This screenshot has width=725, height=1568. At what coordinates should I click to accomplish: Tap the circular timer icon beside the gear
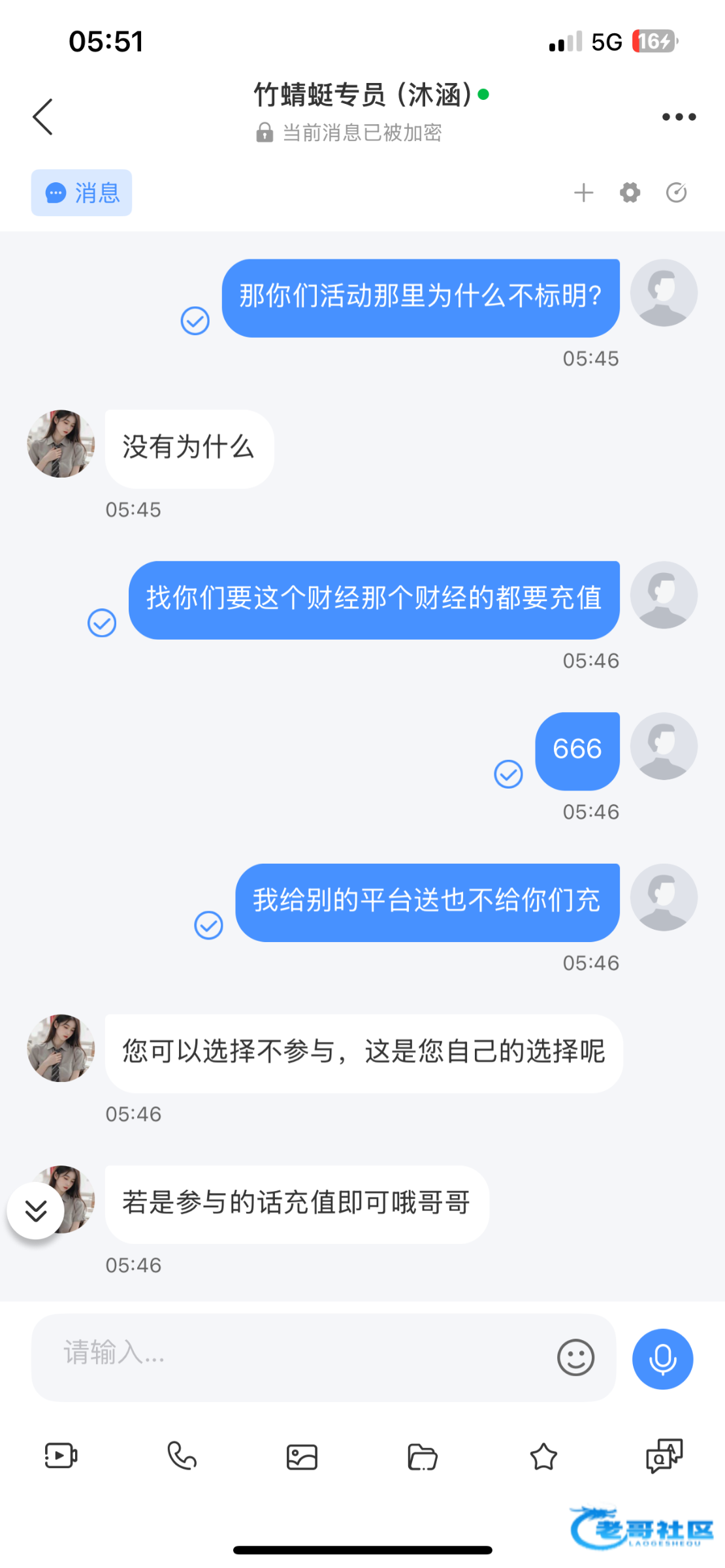(676, 193)
